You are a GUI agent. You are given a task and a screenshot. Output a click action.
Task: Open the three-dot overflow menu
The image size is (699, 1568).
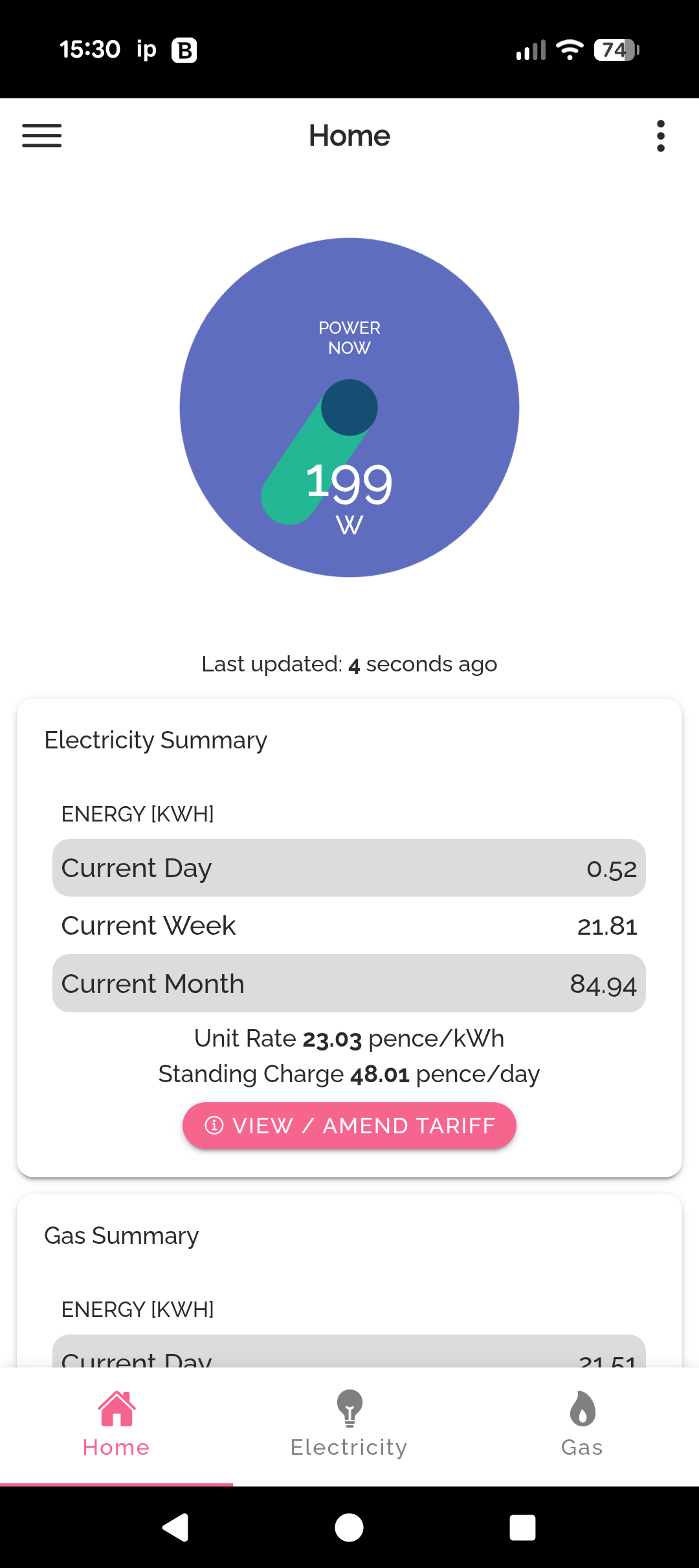coord(660,136)
